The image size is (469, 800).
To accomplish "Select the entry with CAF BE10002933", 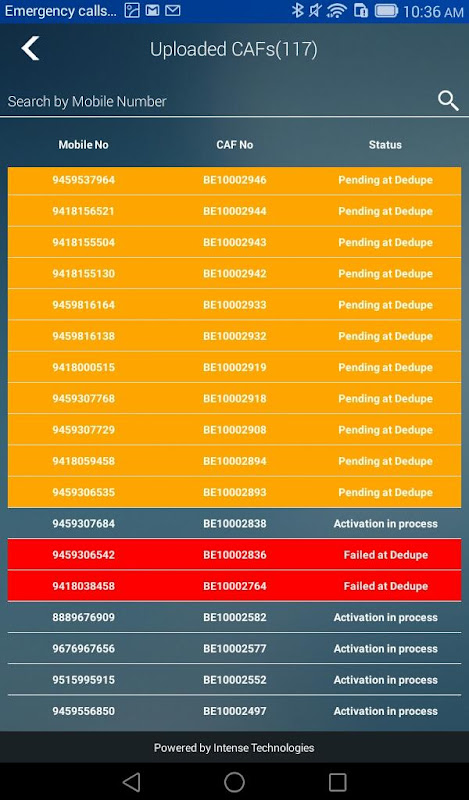I will point(234,305).
